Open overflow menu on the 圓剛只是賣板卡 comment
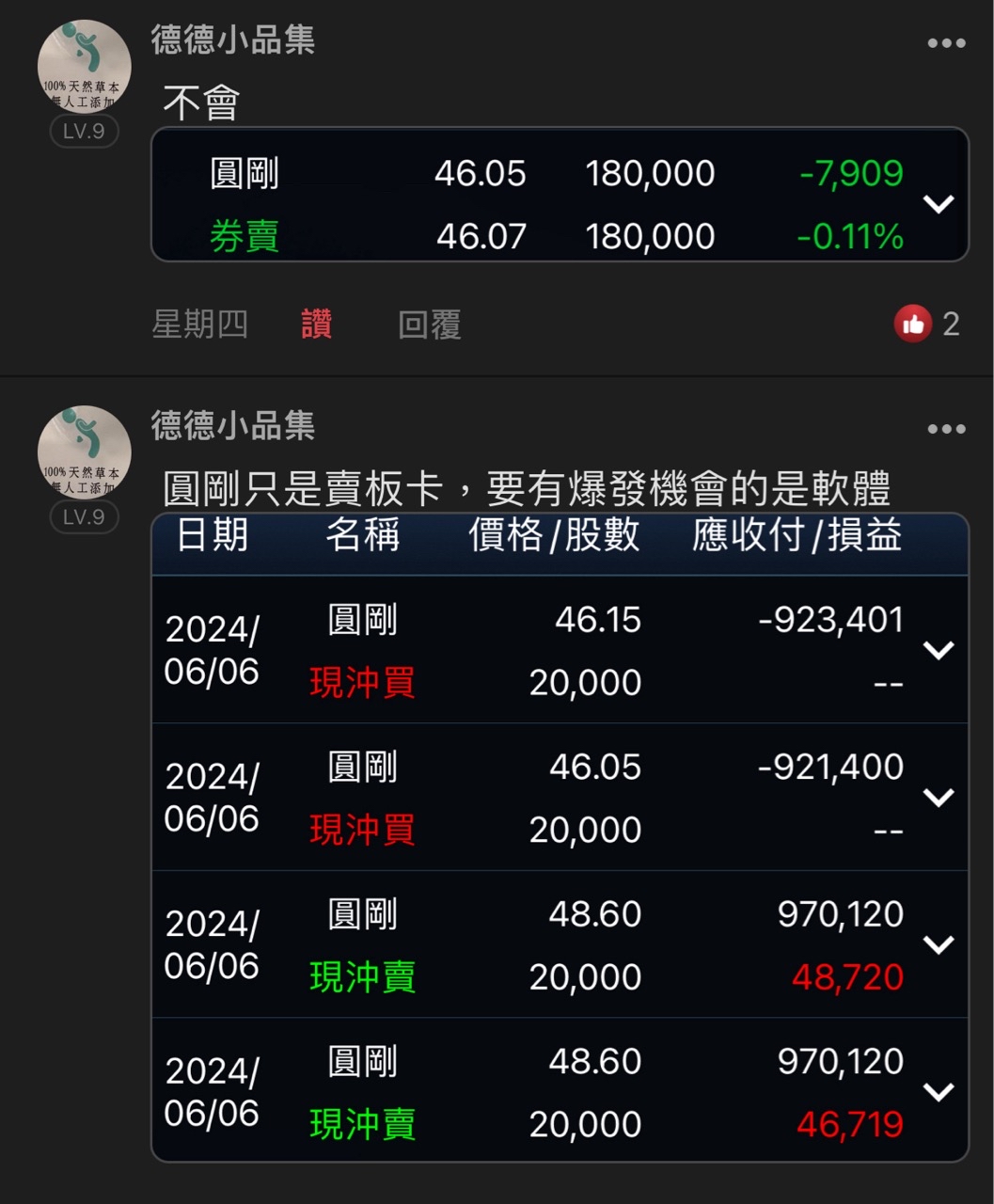 tap(946, 429)
